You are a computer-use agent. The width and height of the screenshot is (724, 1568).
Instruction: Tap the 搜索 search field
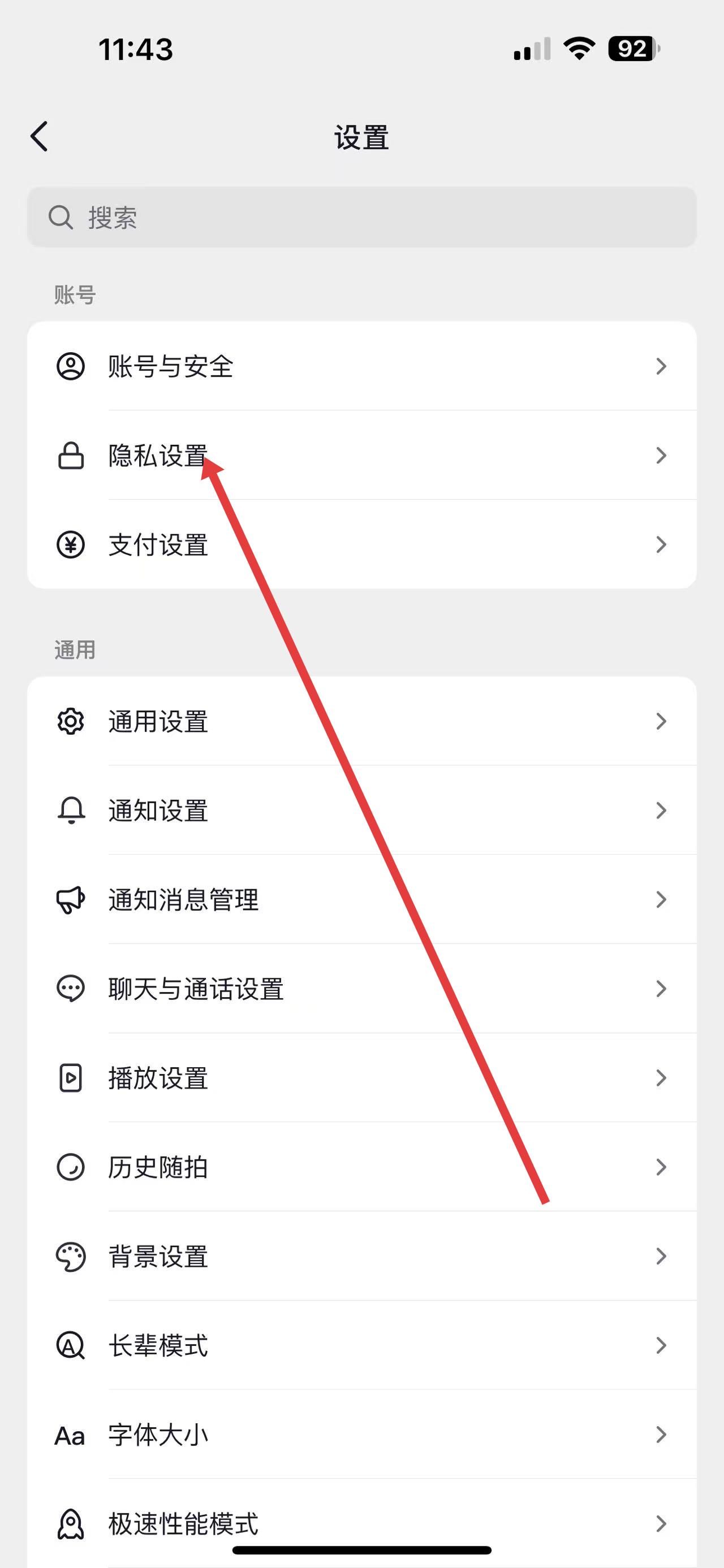point(361,217)
